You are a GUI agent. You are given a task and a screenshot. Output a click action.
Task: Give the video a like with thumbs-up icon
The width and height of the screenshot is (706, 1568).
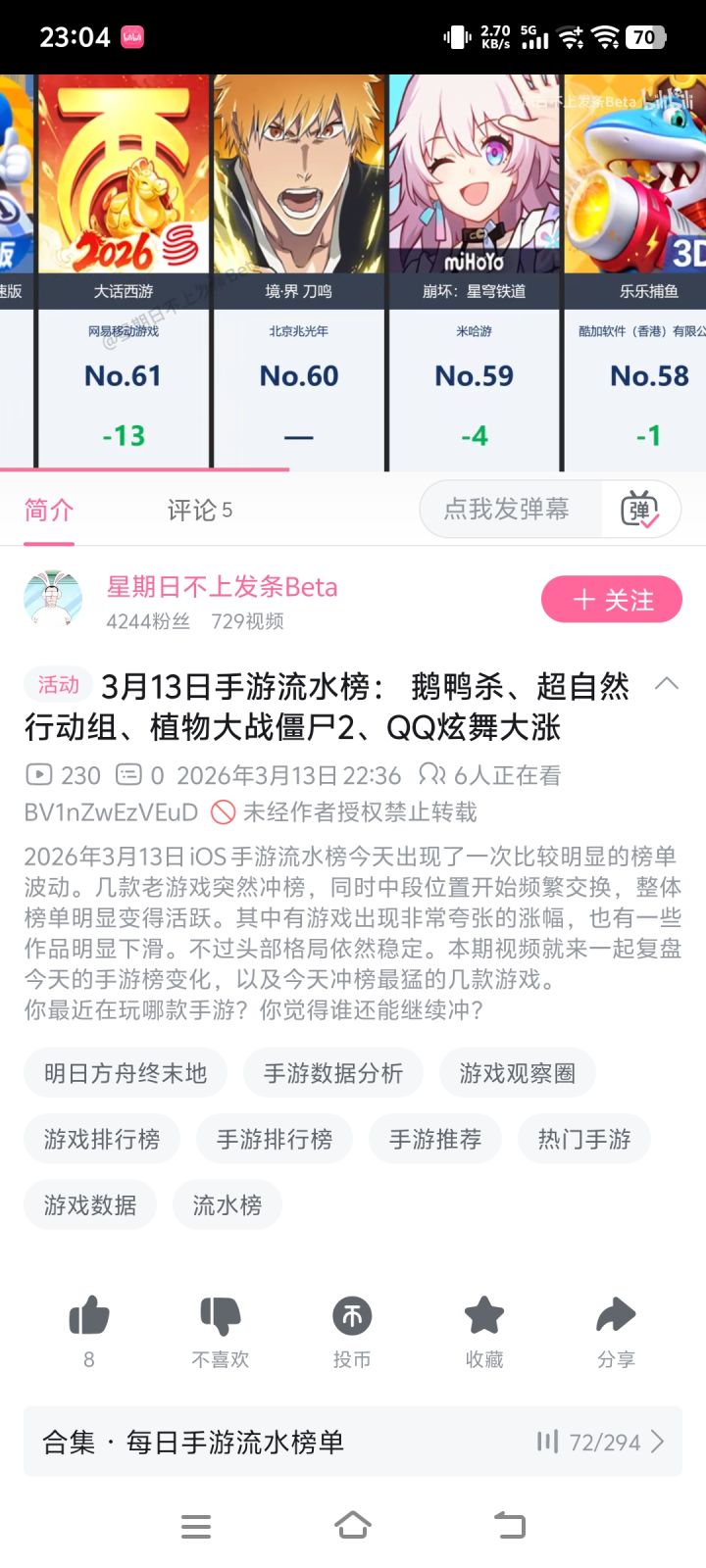pyautogui.click(x=88, y=1318)
